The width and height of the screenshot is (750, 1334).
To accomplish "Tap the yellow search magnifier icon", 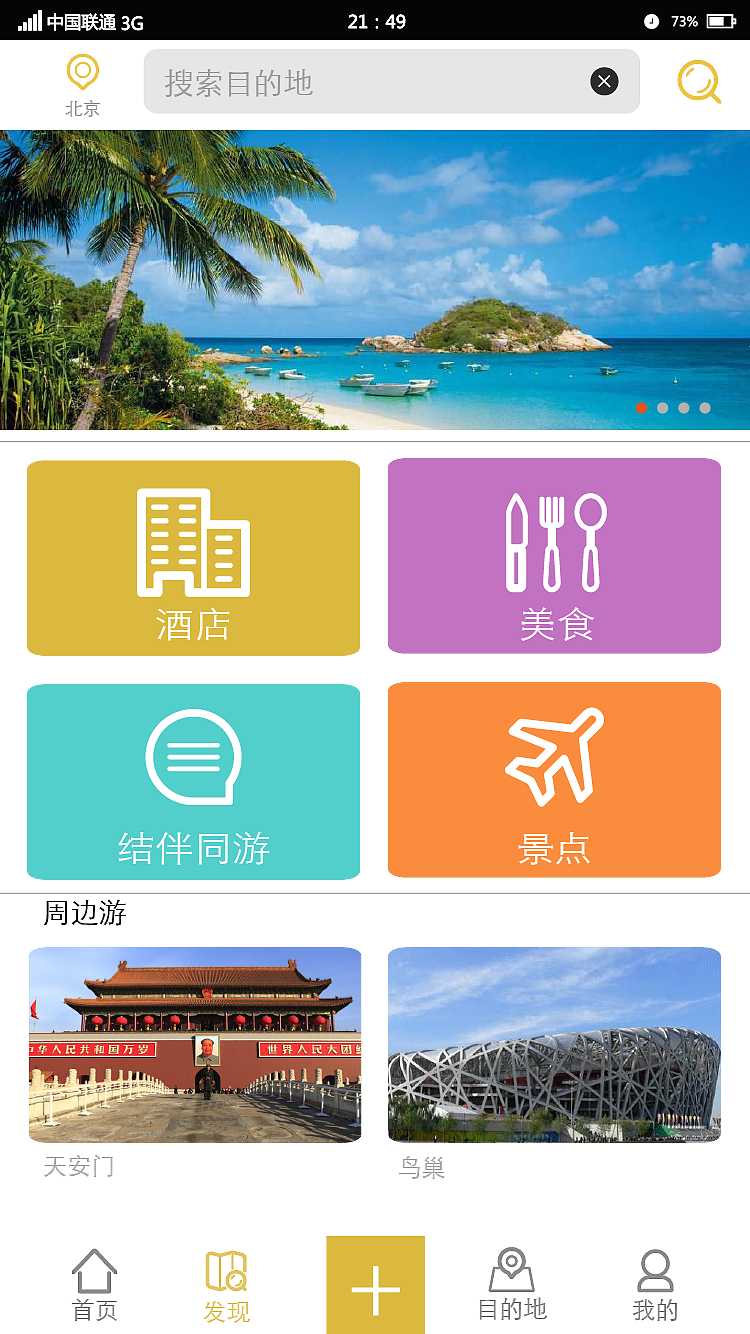I will (699, 82).
